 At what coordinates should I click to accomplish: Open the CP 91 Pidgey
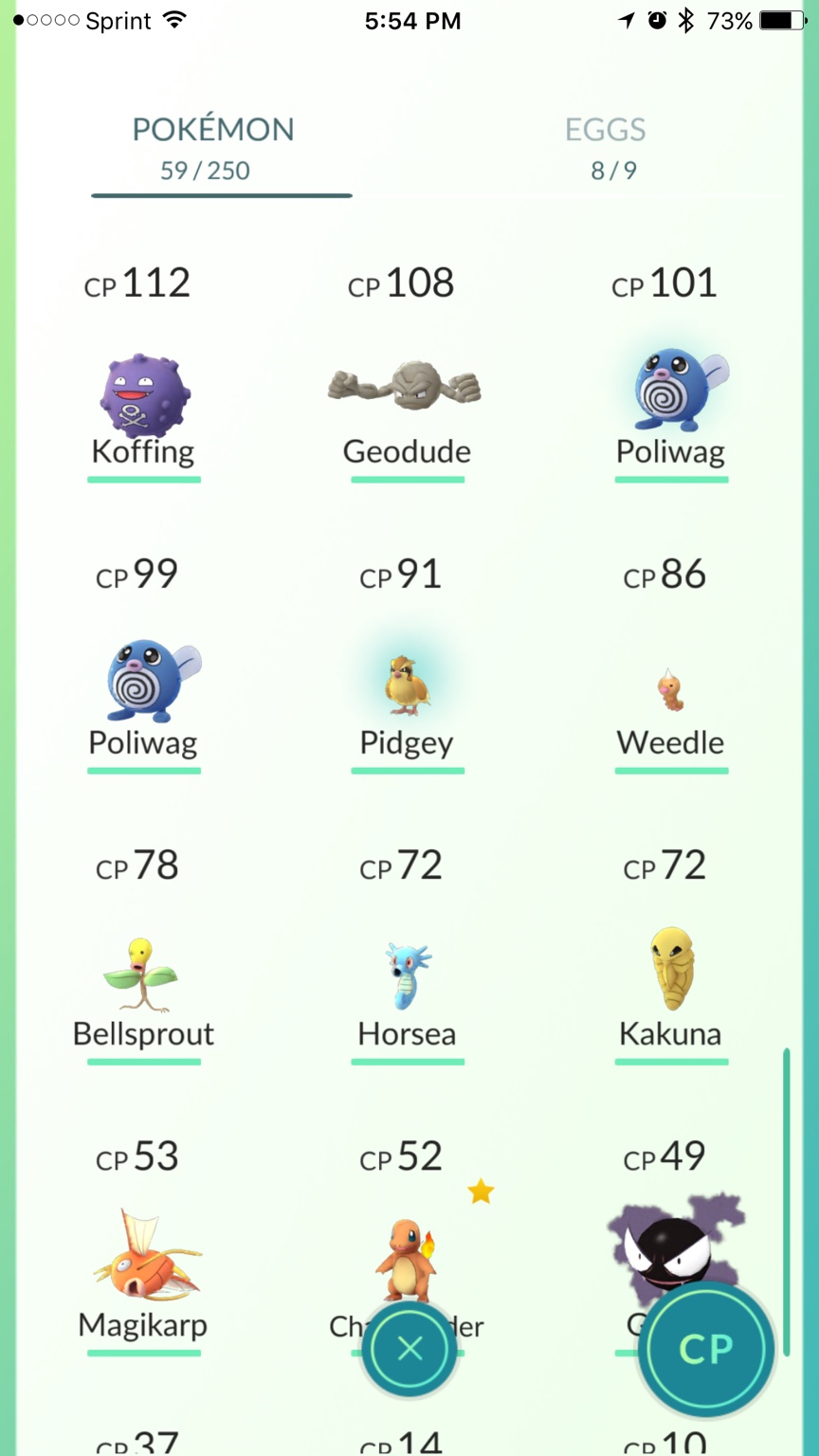point(408,684)
